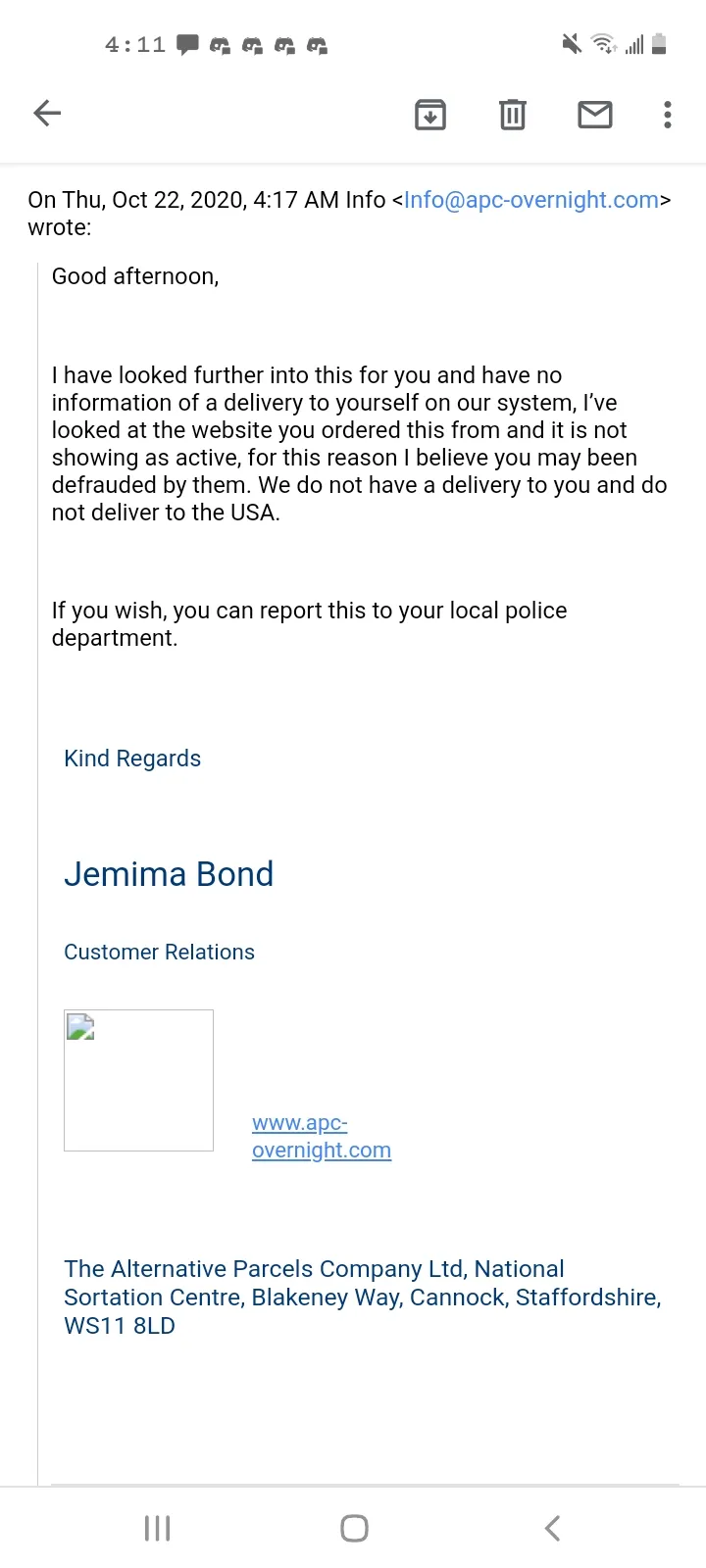This screenshot has height=1568, width=706.
Task: Open the three-dot overflow menu
Action: 668,115
